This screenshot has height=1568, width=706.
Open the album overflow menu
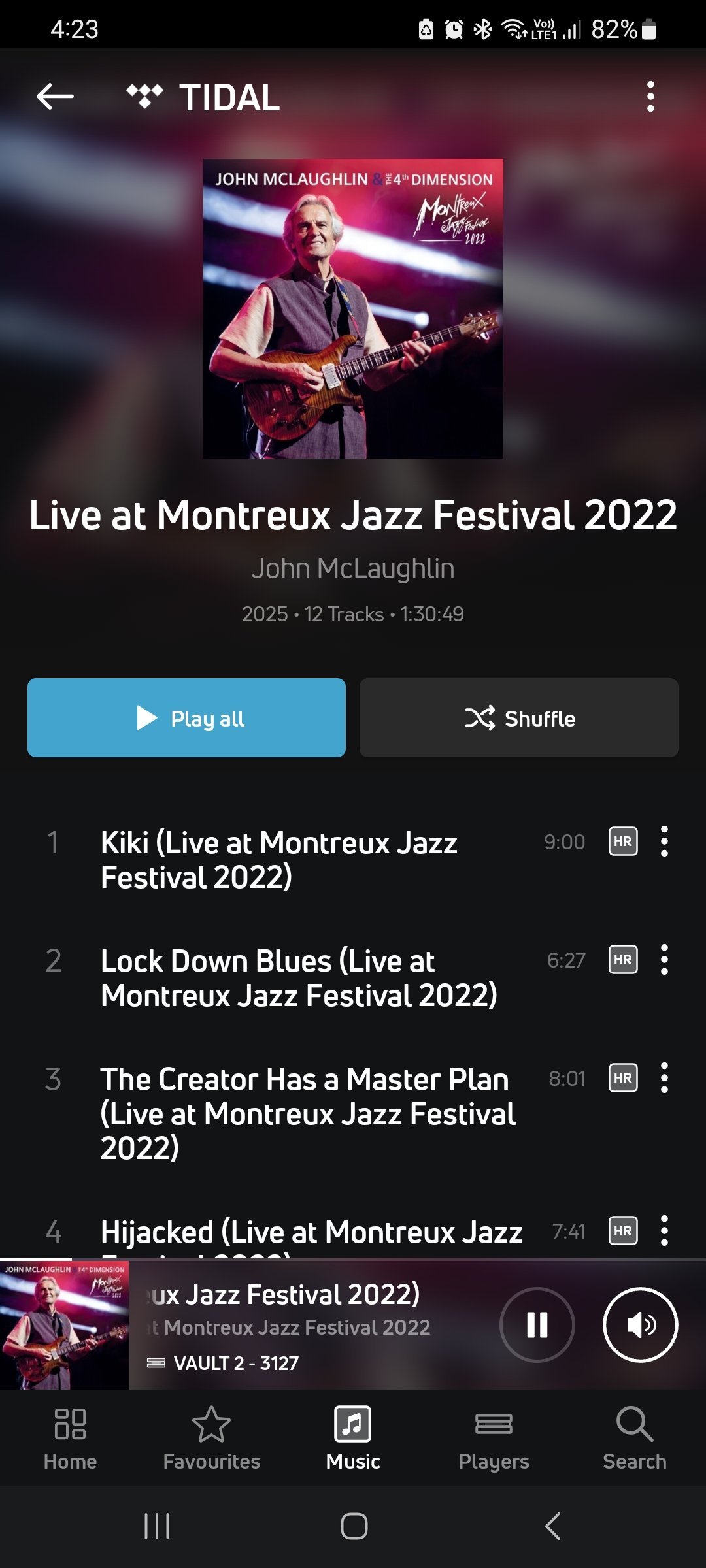point(650,97)
